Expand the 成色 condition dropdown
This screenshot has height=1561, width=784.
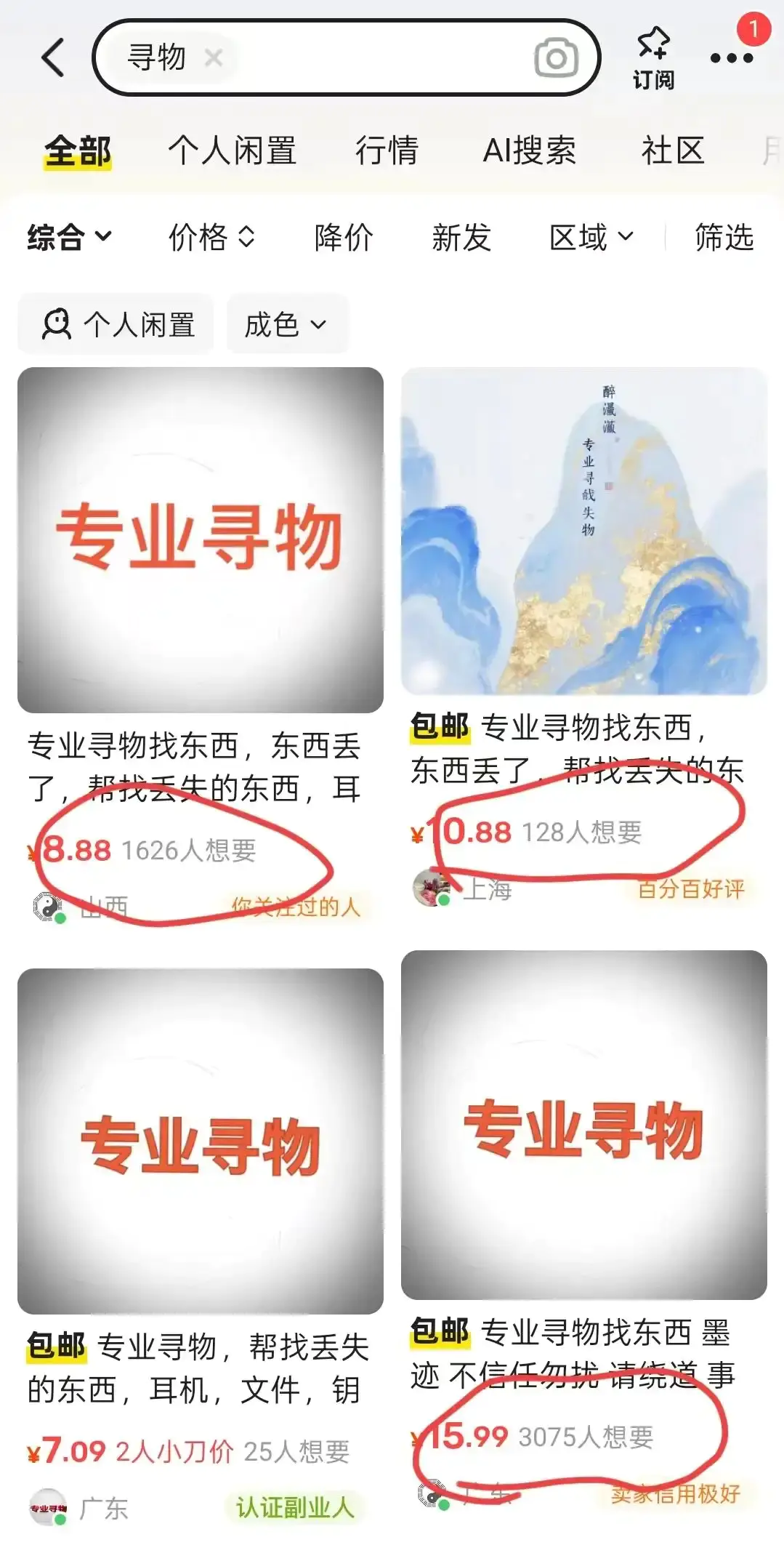coord(286,324)
